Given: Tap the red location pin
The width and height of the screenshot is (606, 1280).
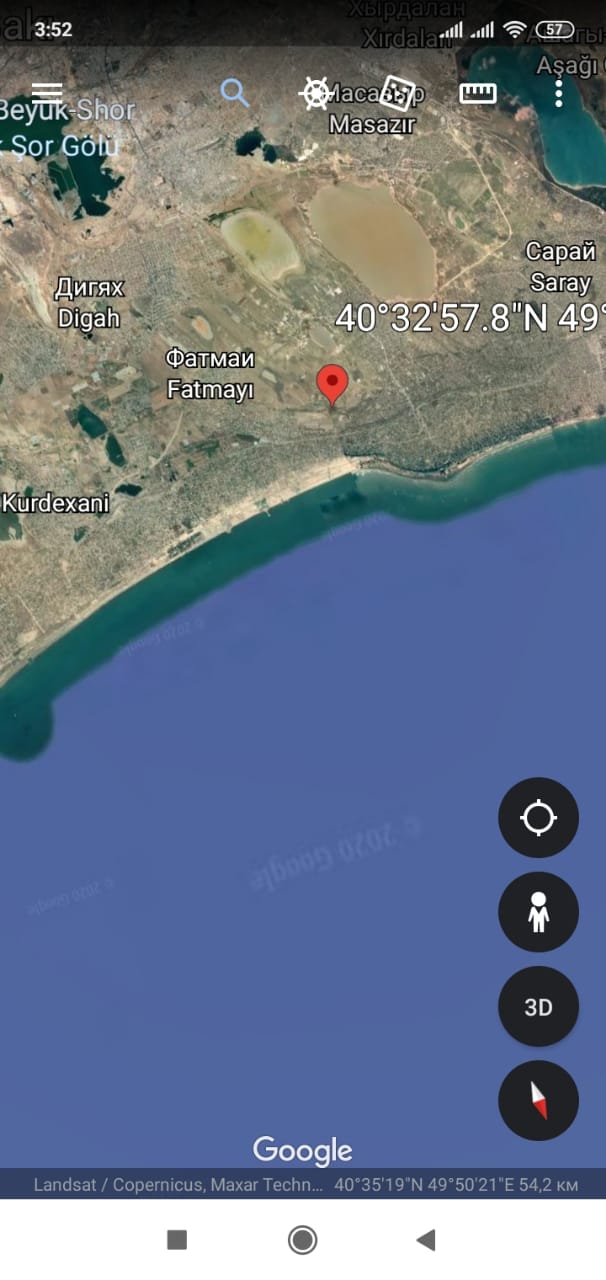Looking at the screenshot, I should [x=332, y=385].
